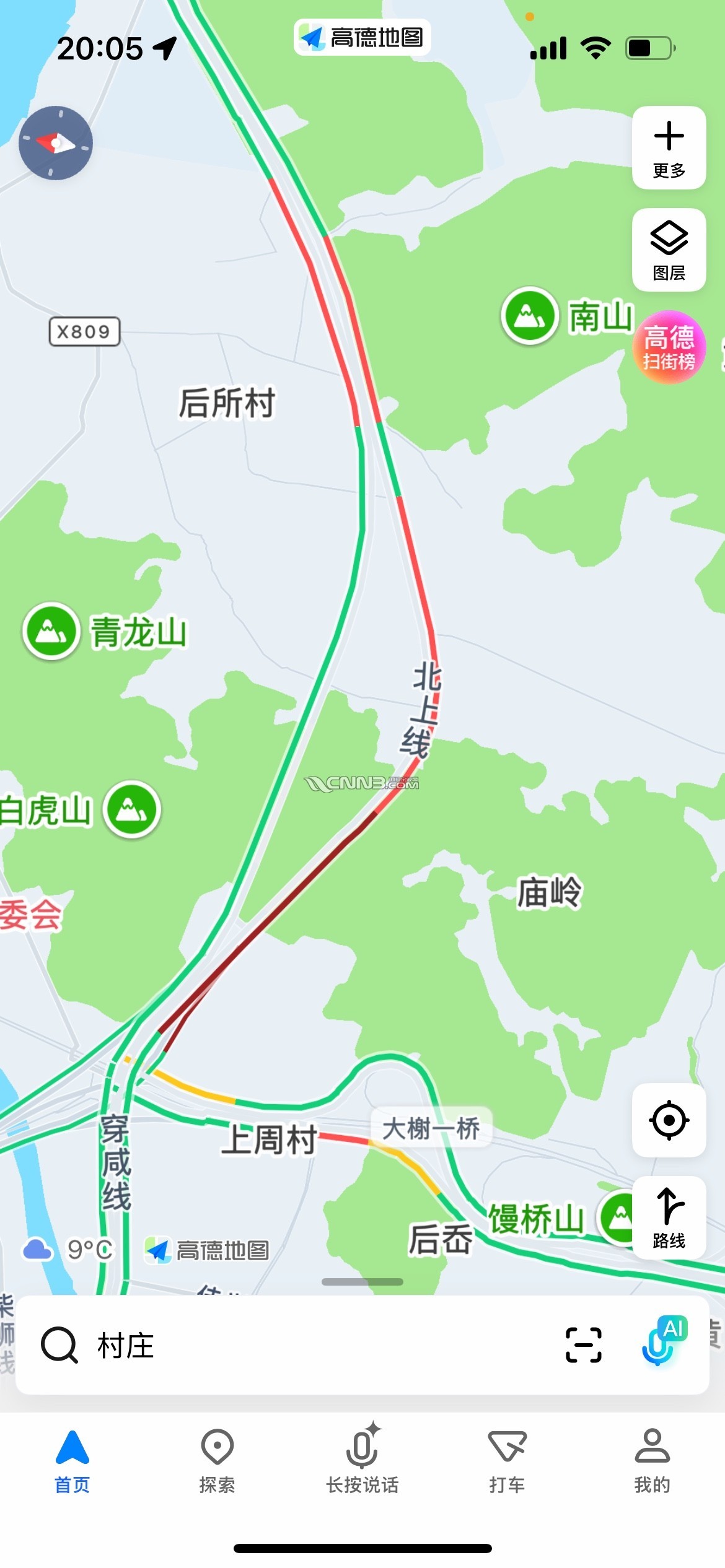Open the 9°C weather indicator
The width and height of the screenshot is (725, 1568).
click(69, 1250)
